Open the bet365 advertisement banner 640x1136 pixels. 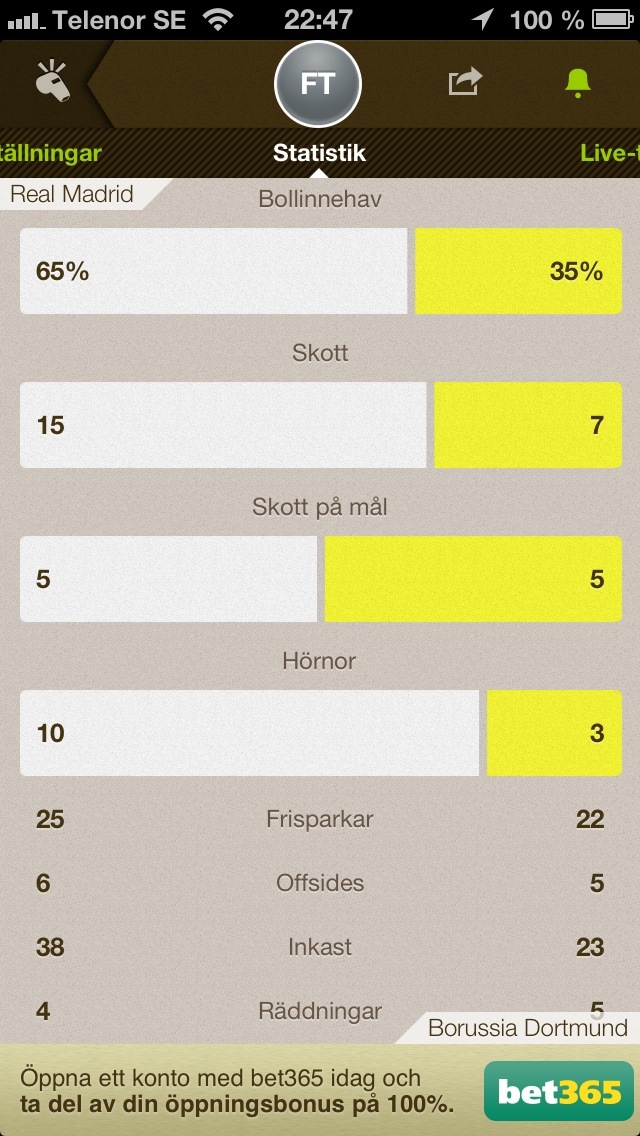point(320,1090)
